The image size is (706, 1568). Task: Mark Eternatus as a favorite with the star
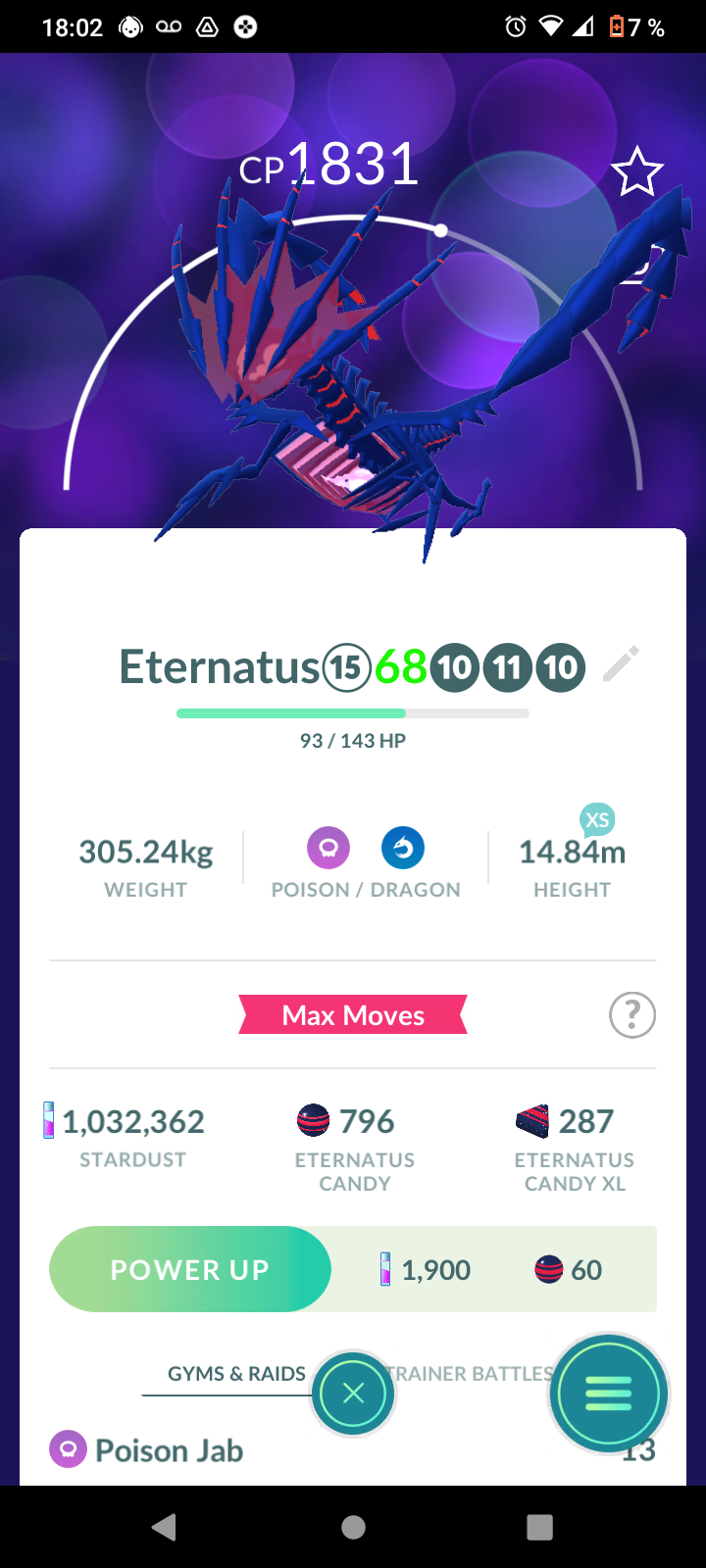coord(637,172)
